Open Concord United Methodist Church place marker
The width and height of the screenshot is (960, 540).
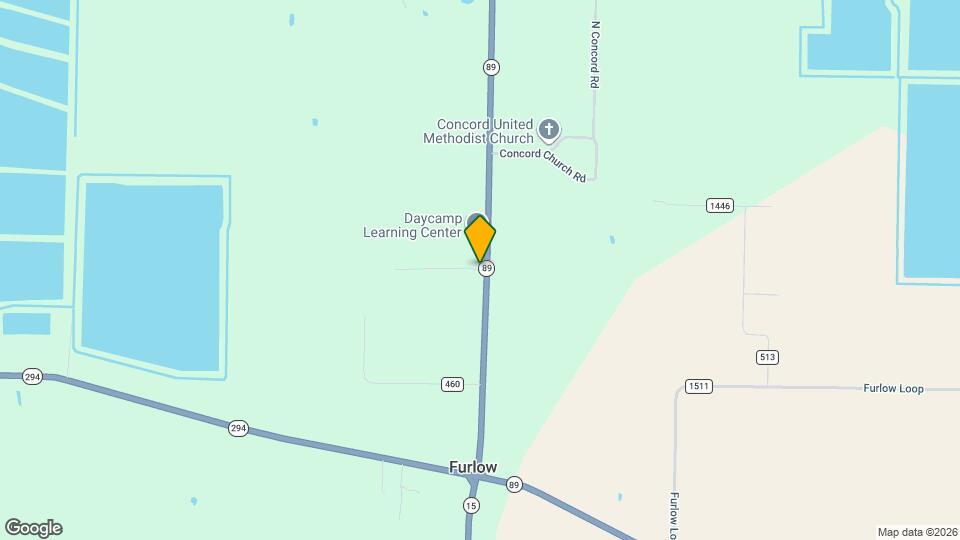(x=548, y=129)
